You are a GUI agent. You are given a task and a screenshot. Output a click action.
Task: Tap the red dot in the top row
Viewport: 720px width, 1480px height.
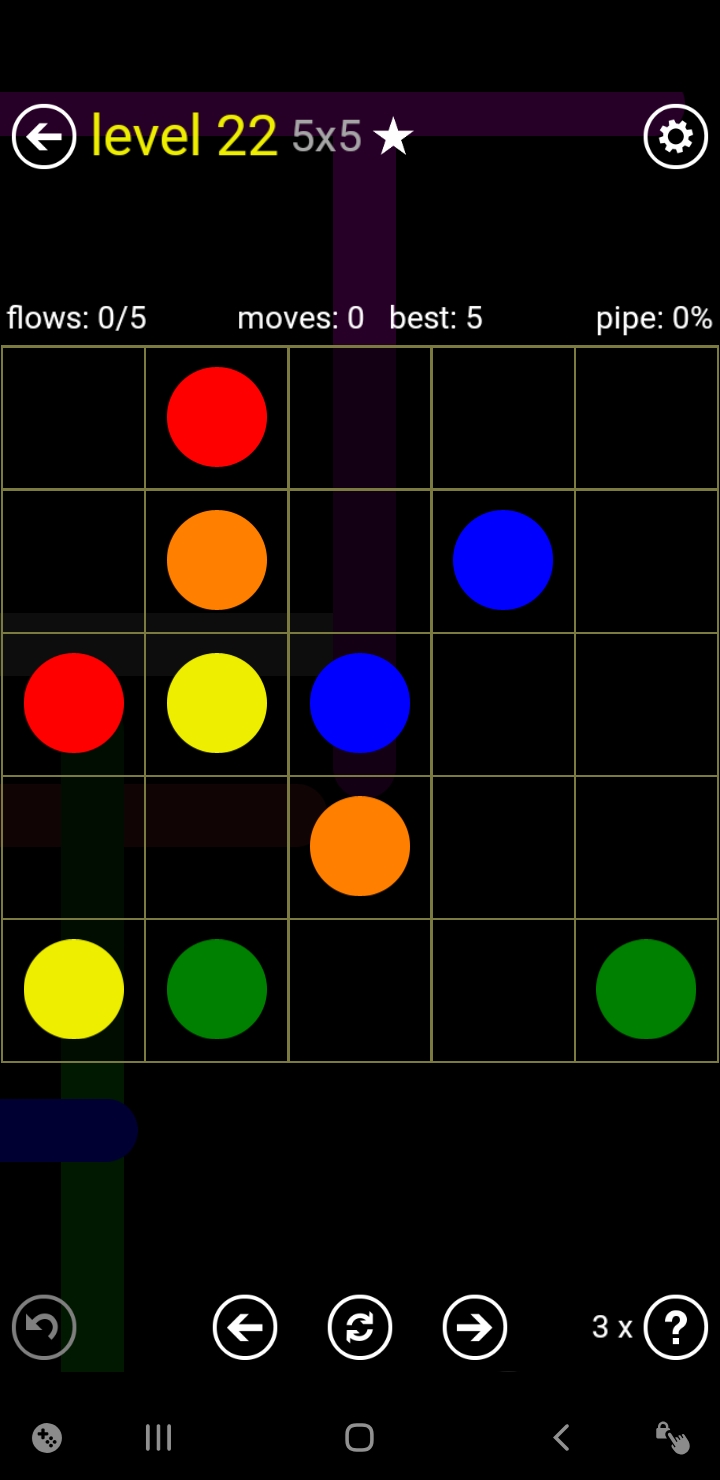coord(217,417)
